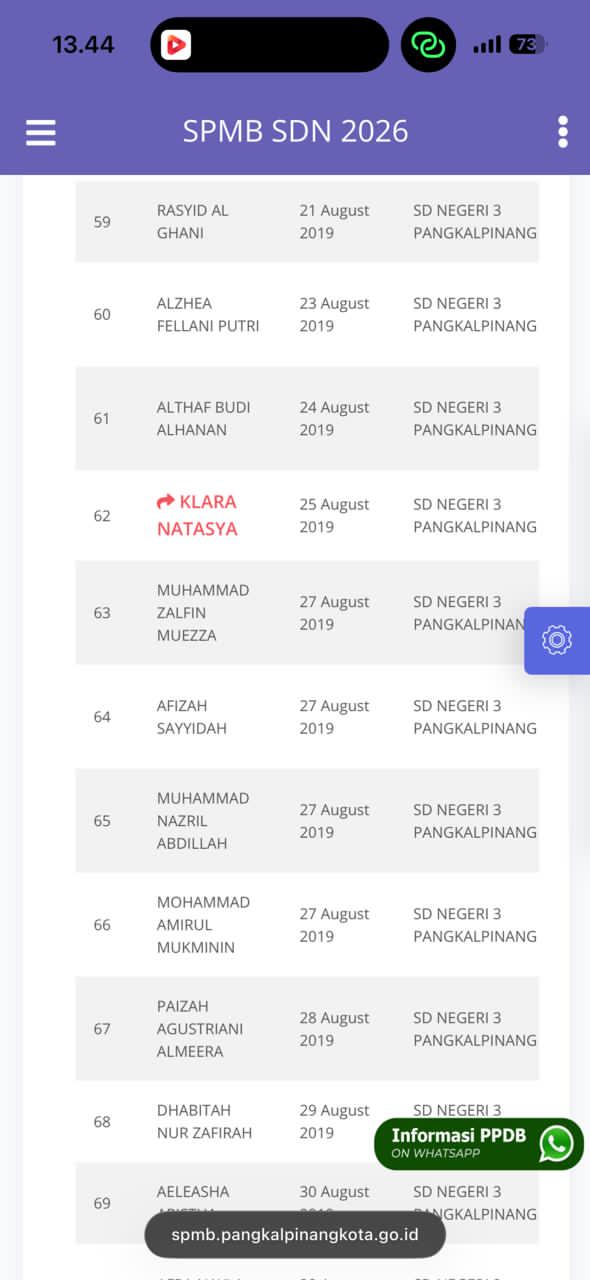The image size is (590, 1280).
Task: Open the hamburger drawer menu
Action: [41, 132]
